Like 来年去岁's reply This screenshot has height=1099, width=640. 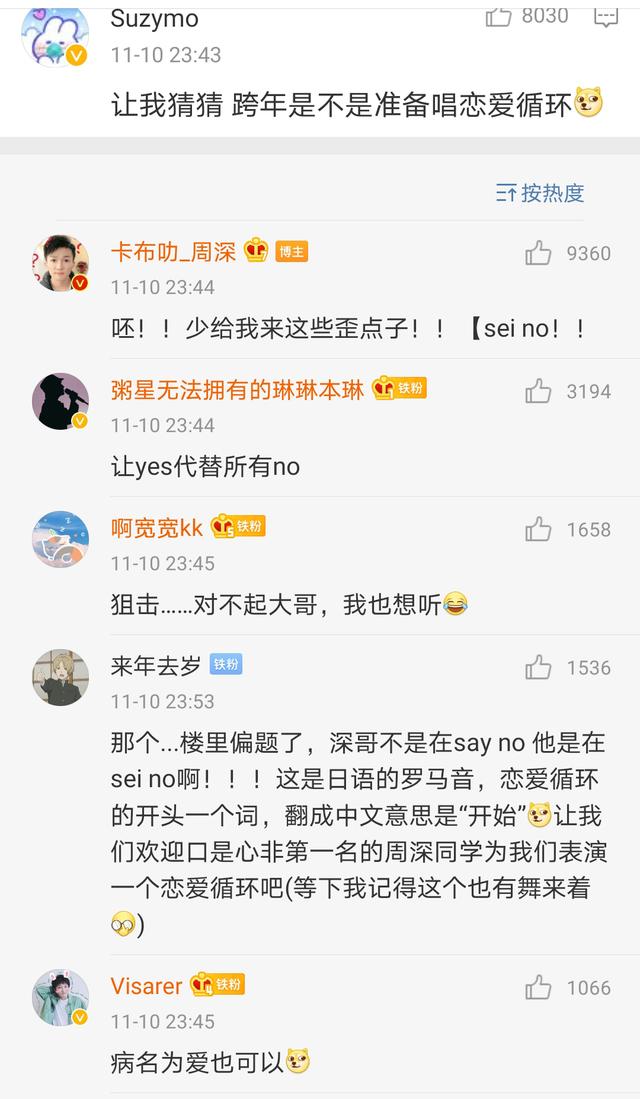538,667
